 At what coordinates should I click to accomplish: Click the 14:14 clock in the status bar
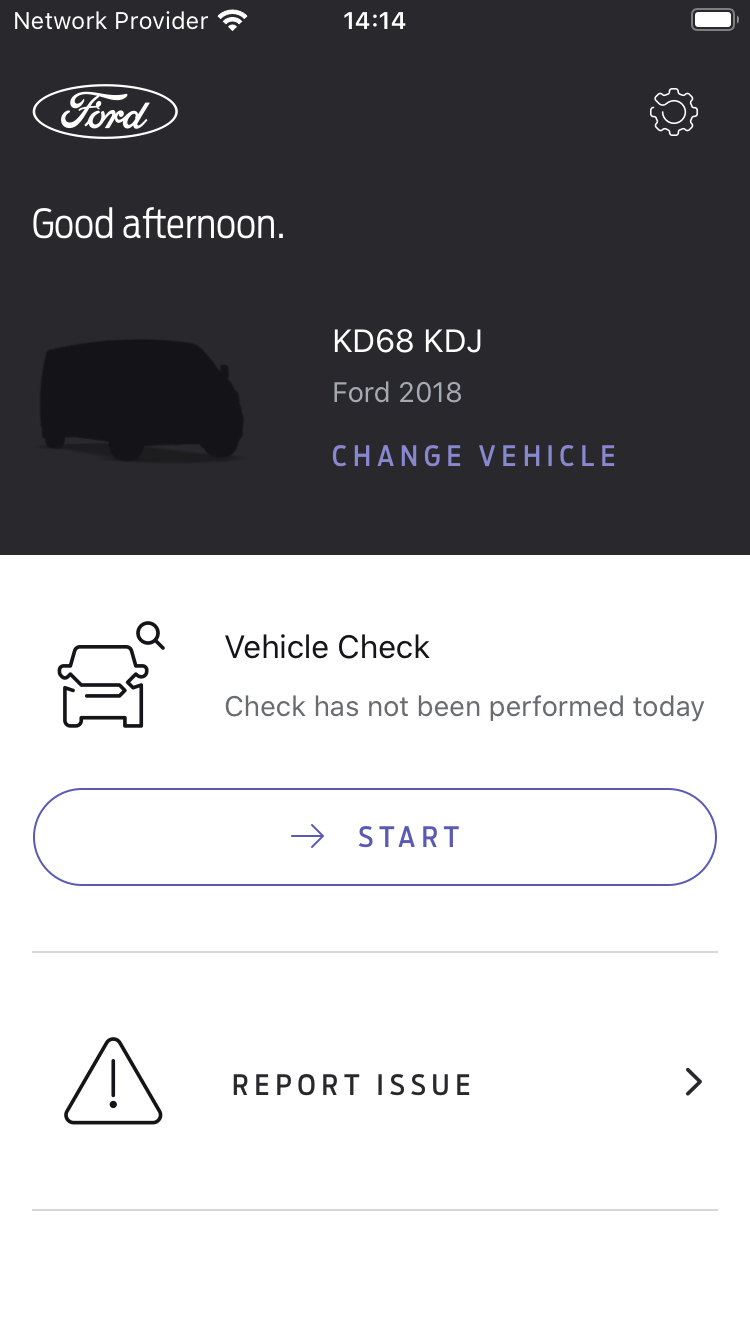click(374, 19)
